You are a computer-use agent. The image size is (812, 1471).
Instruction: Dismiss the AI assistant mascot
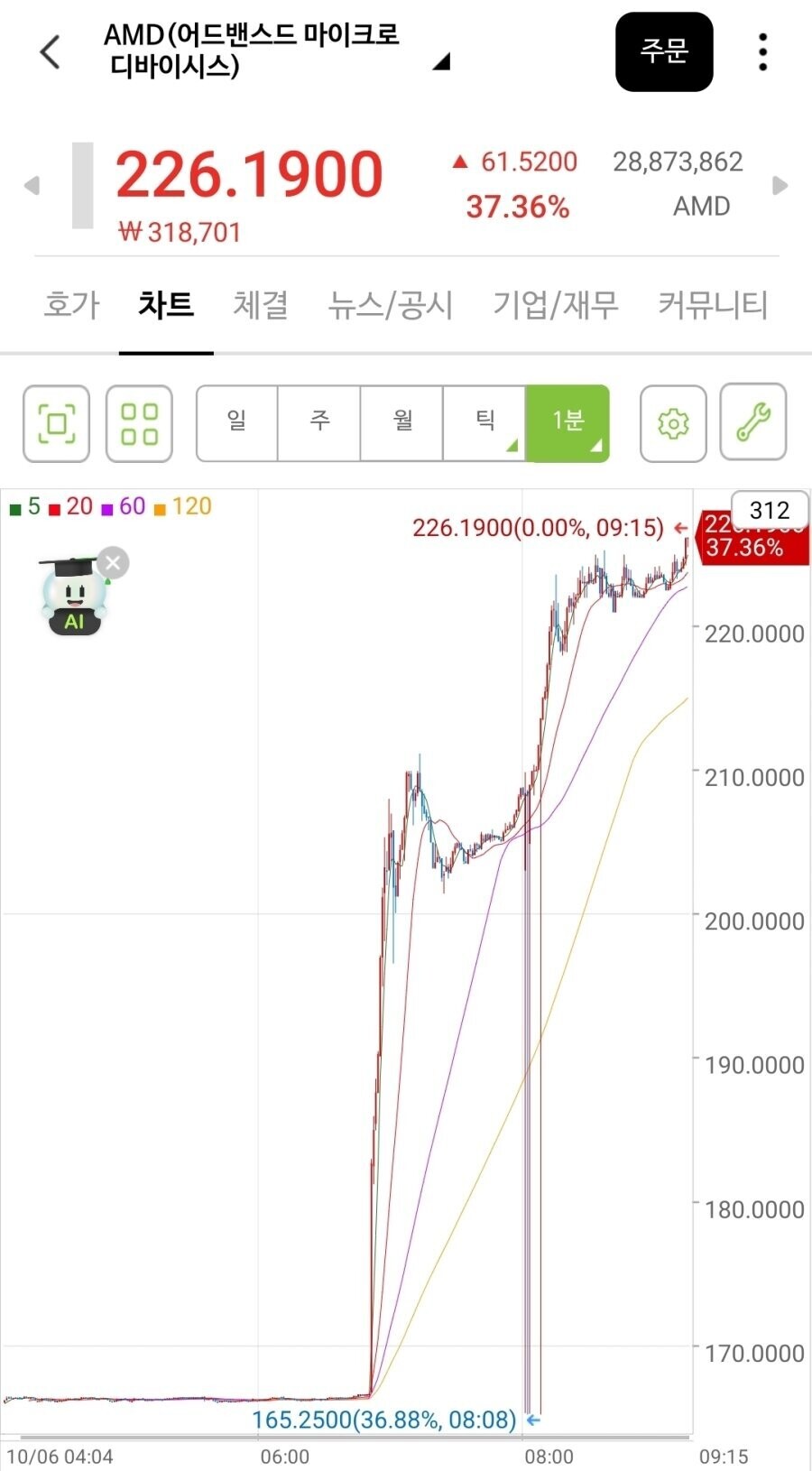113,563
